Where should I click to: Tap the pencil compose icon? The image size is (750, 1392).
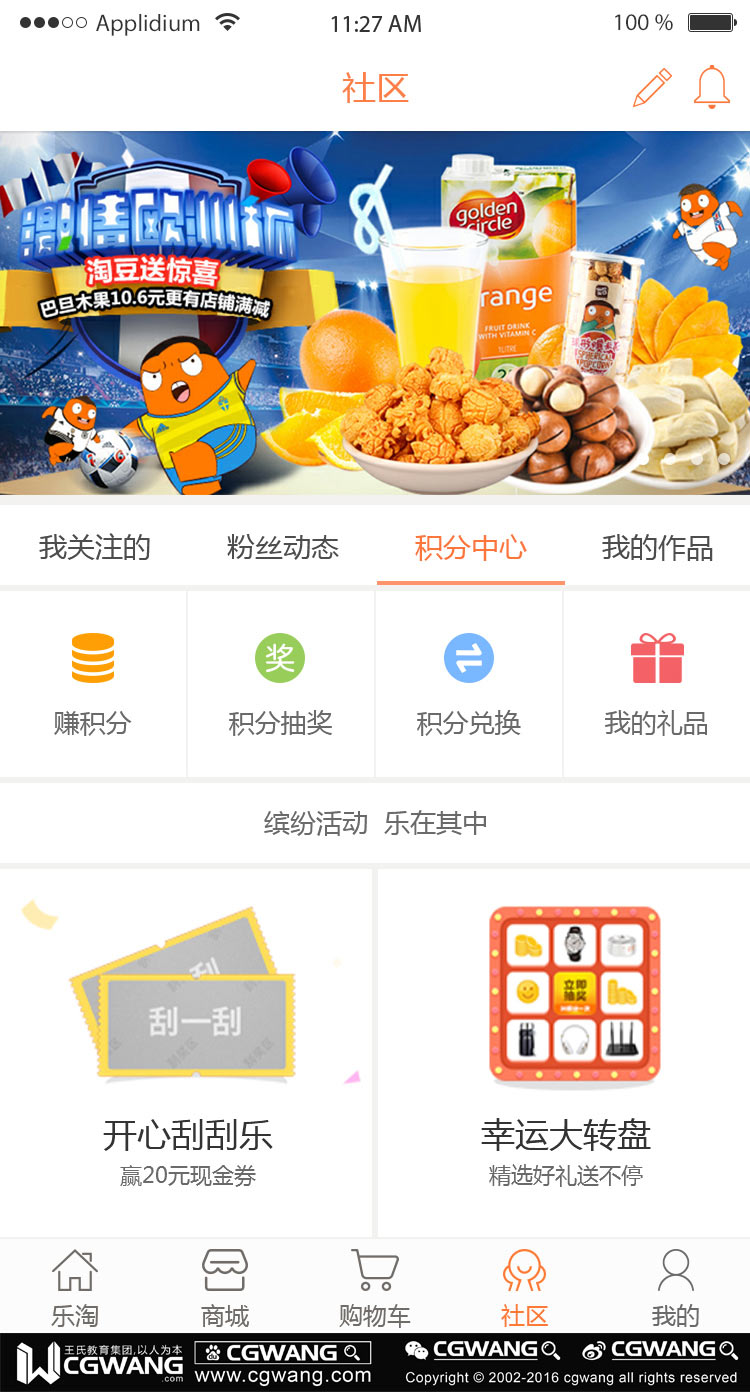[x=652, y=88]
